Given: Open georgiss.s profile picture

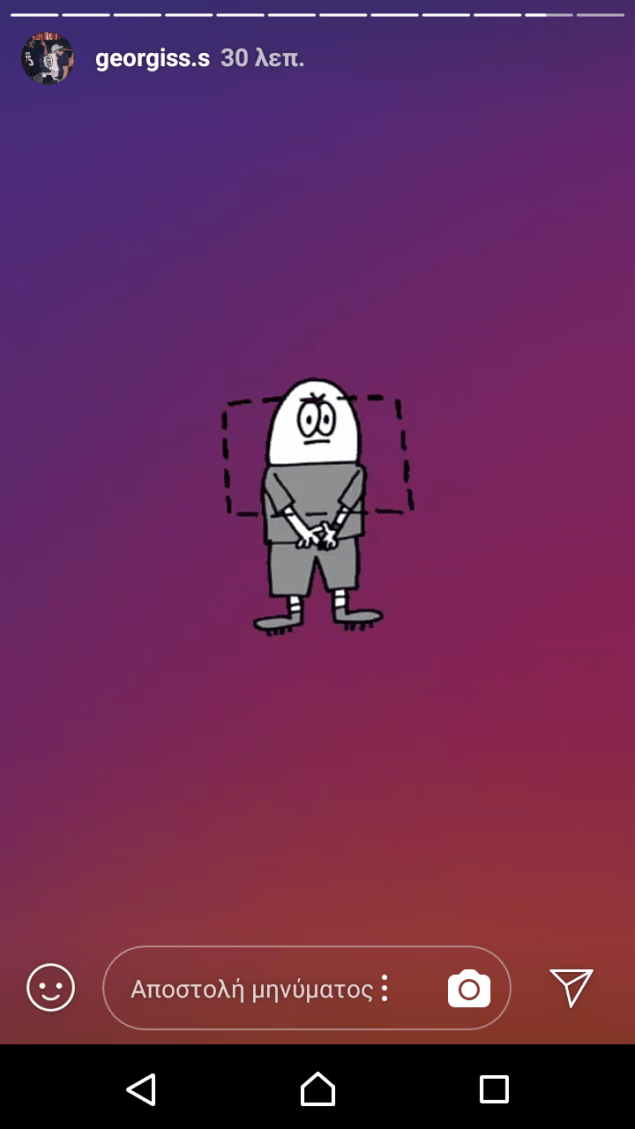Looking at the screenshot, I should point(48,59).
